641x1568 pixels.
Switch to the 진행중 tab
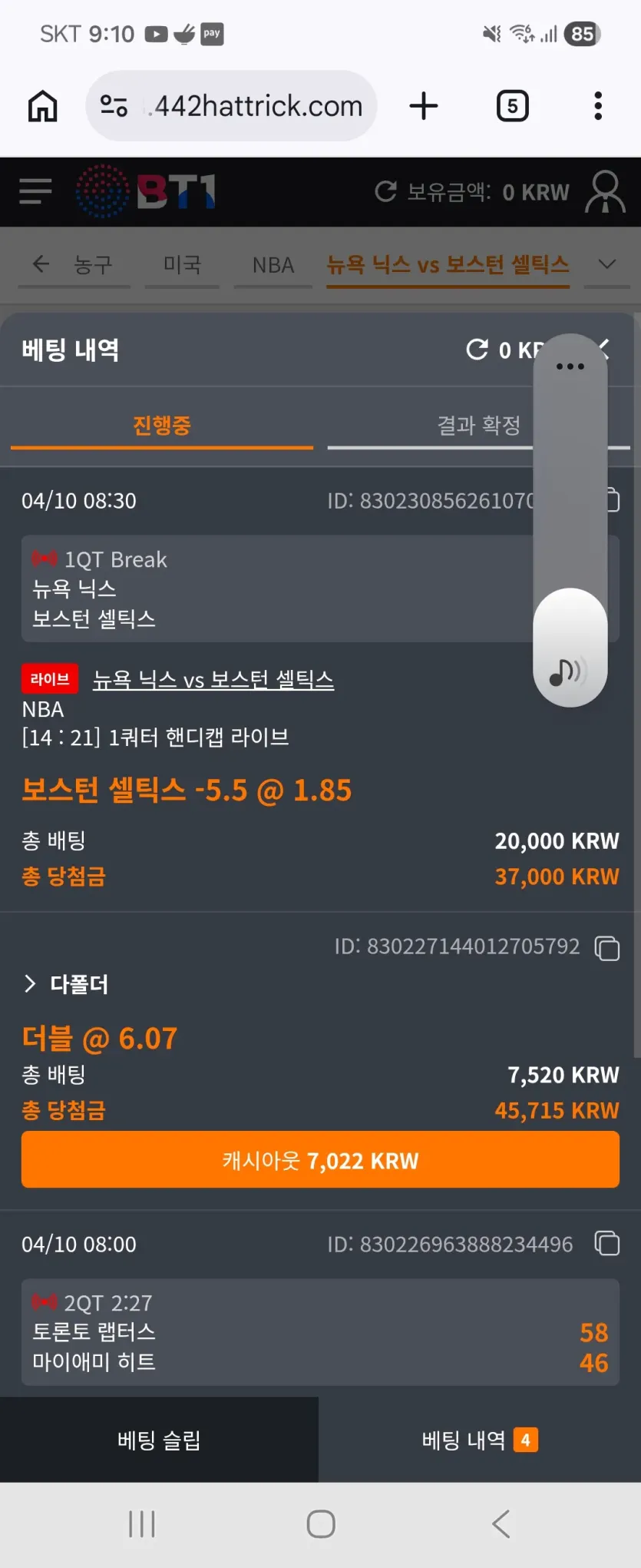click(162, 426)
